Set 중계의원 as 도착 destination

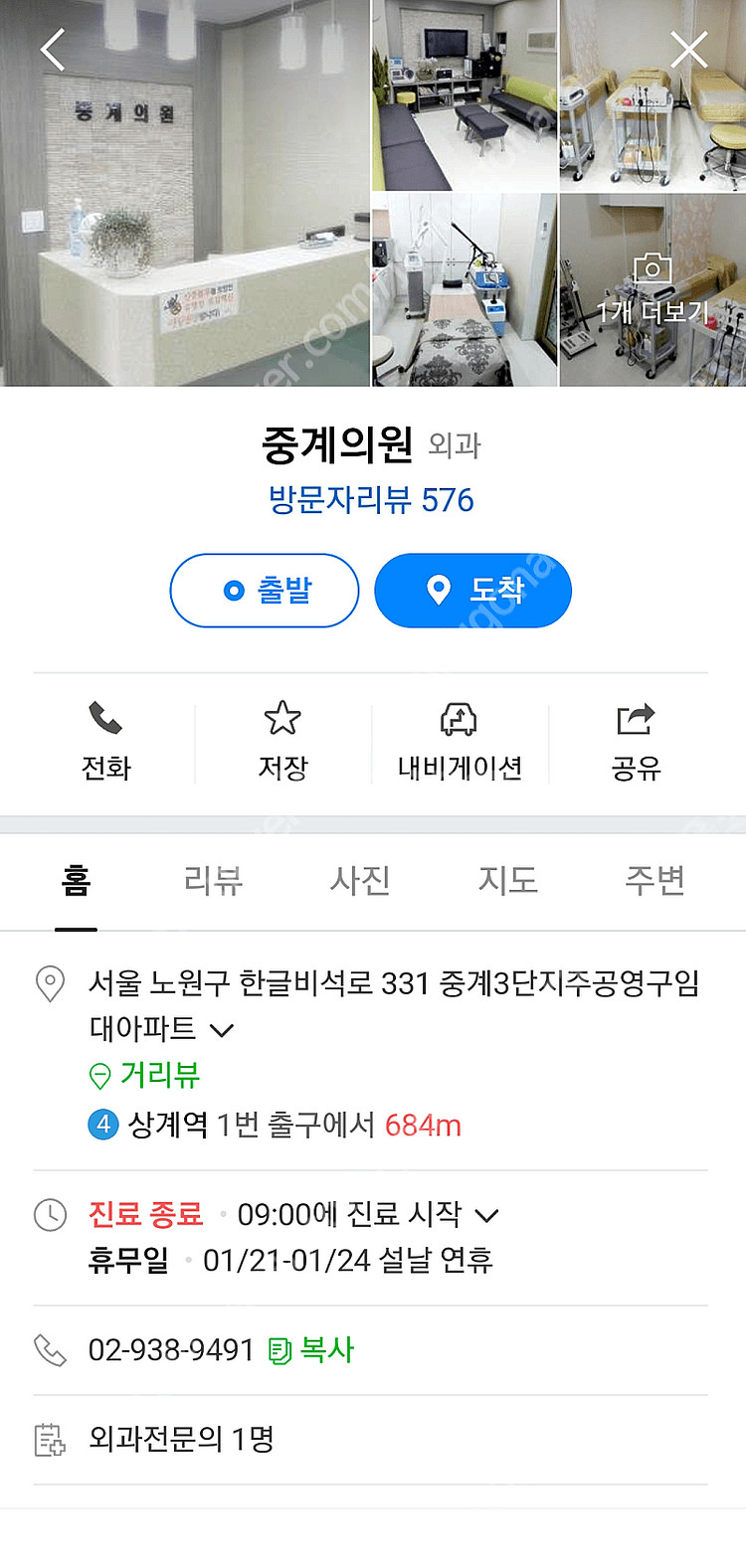[x=472, y=591]
